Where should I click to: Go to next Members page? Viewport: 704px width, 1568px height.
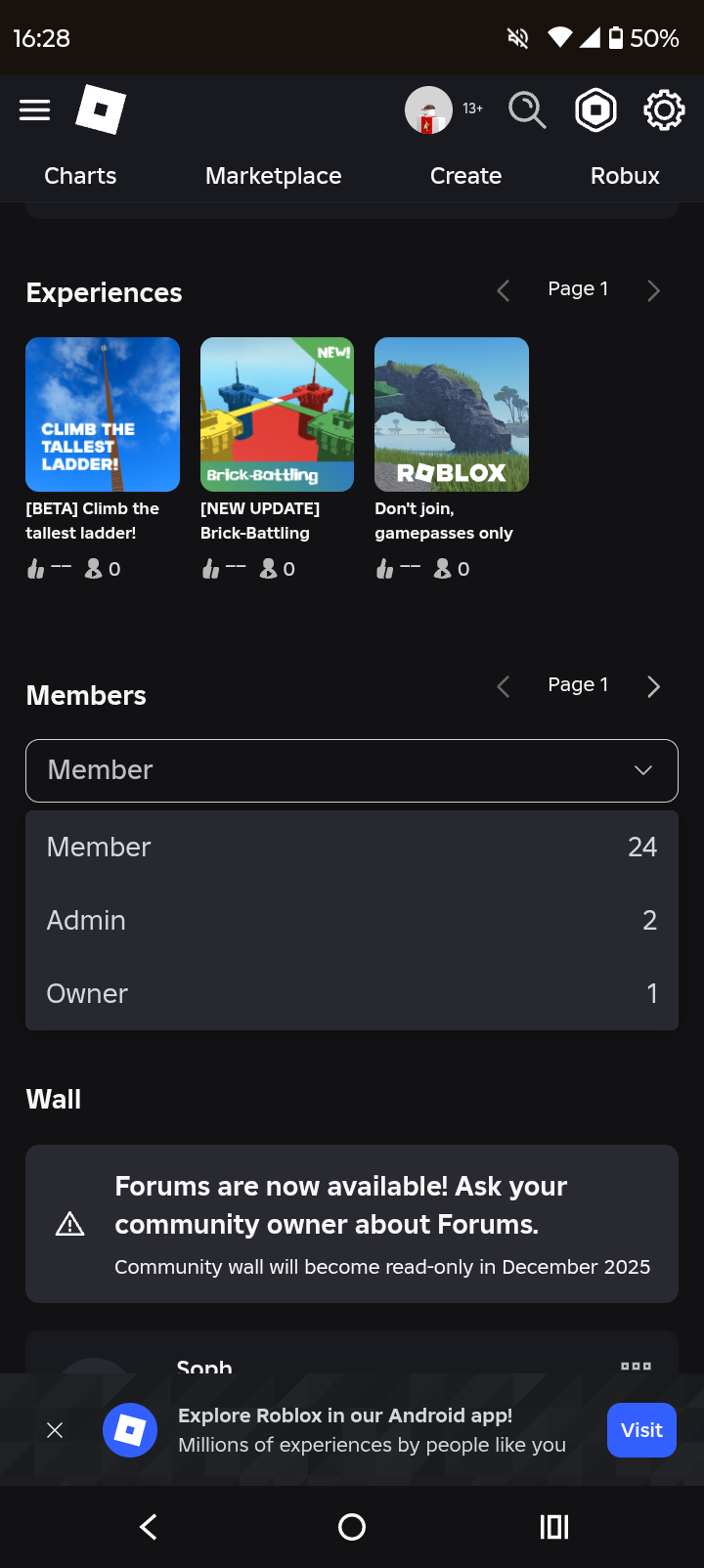(x=654, y=686)
